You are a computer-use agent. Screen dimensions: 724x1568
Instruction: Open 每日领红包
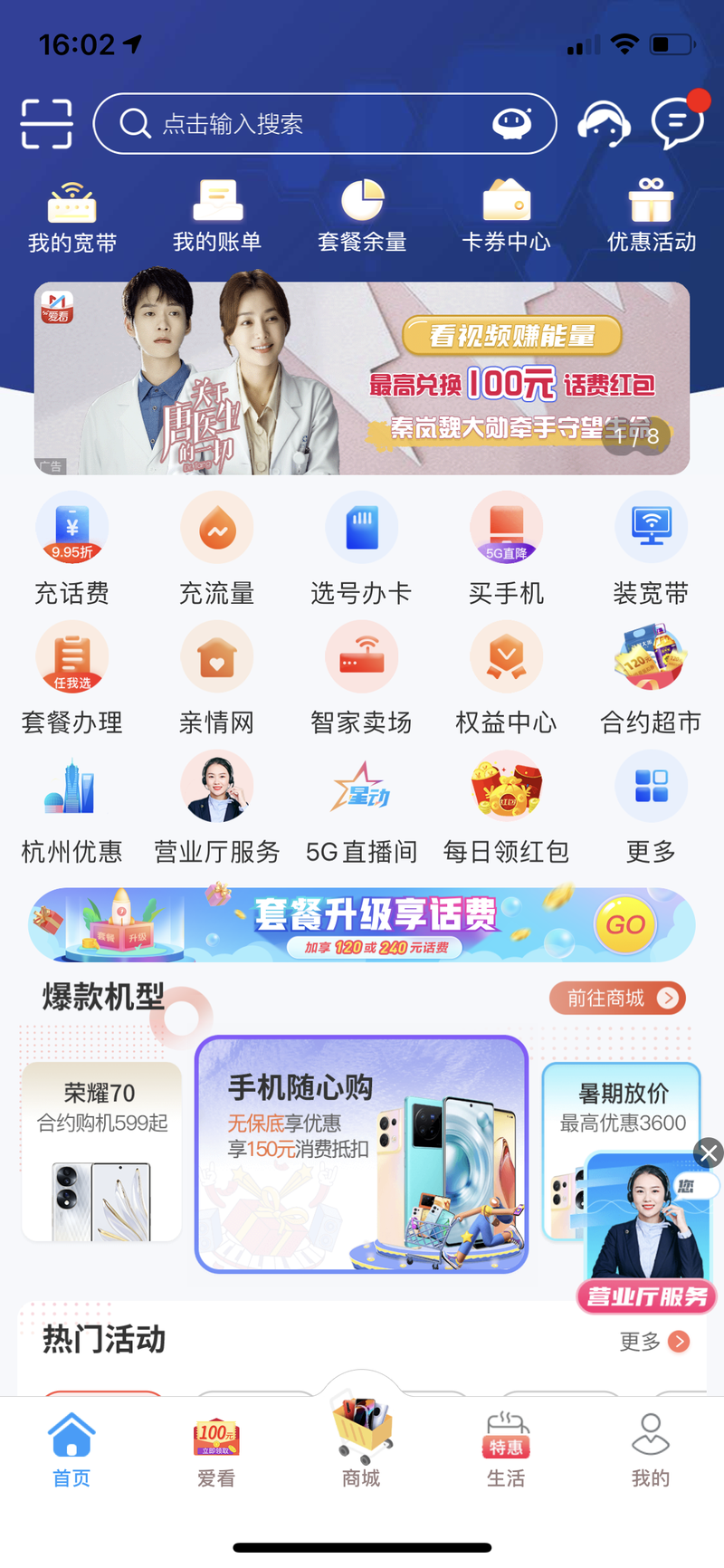[506, 808]
